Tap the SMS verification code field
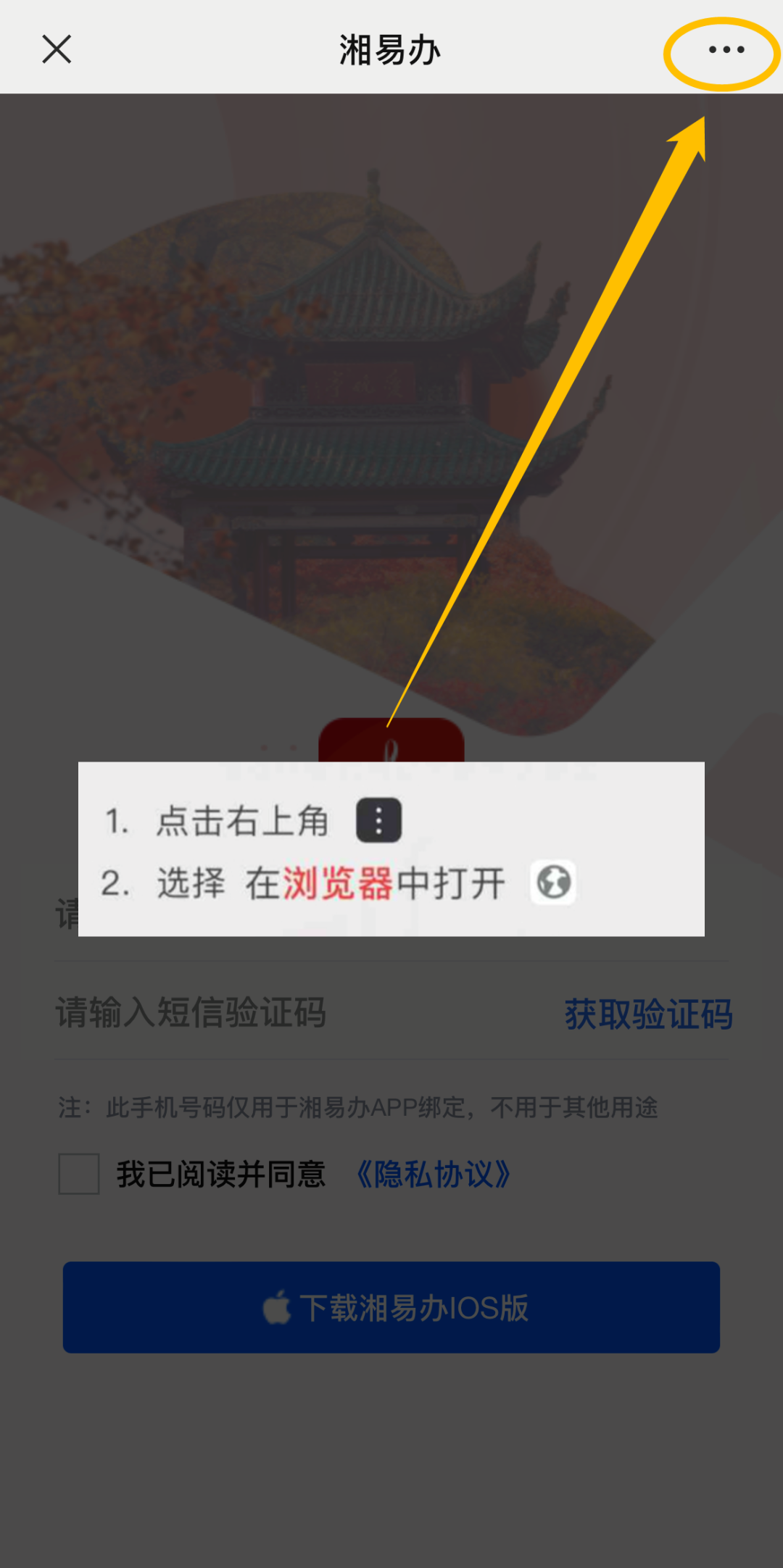Image resolution: width=783 pixels, height=1568 pixels. coord(290,1012)
